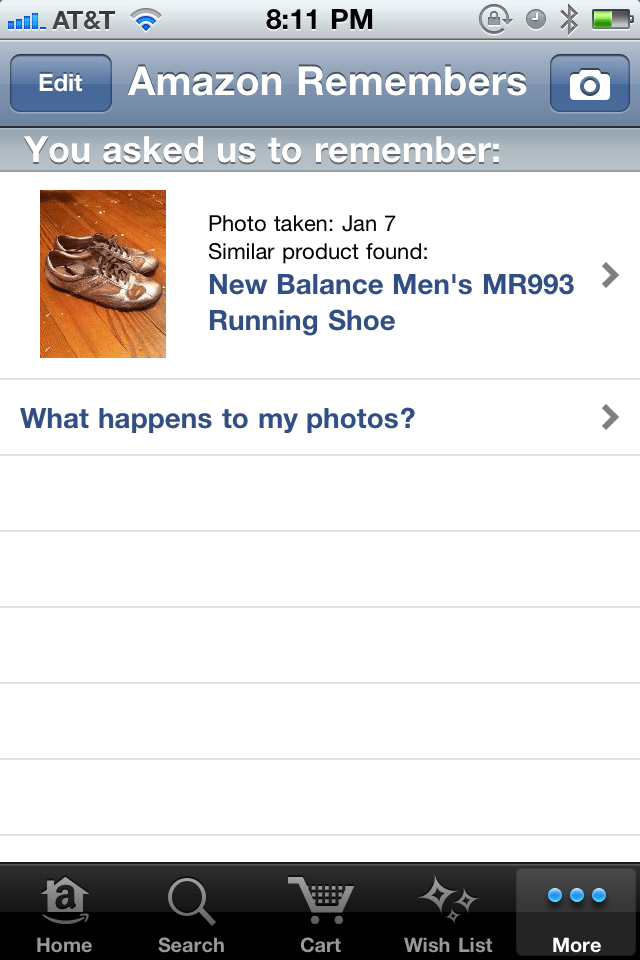Open the camera to take a photo
This screenshot has width=640, height=960.
click(589, 83)
